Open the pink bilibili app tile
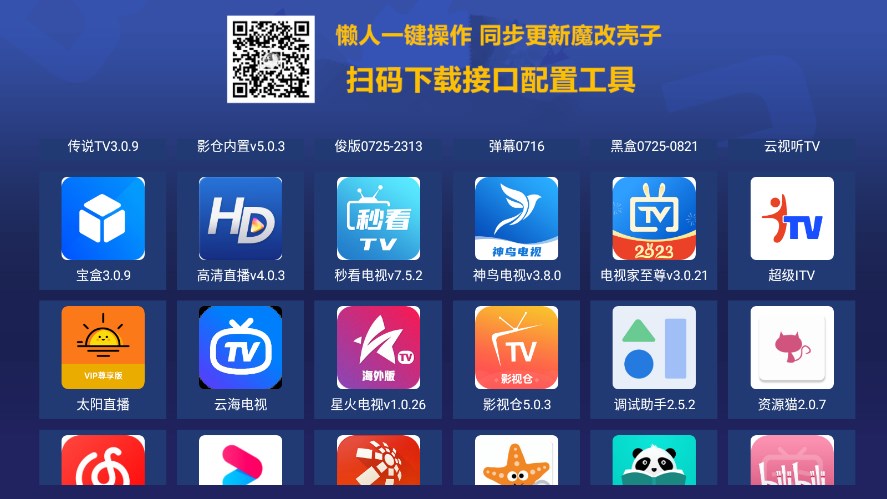Viewport: 887px width, 499px height. (792, 466)
